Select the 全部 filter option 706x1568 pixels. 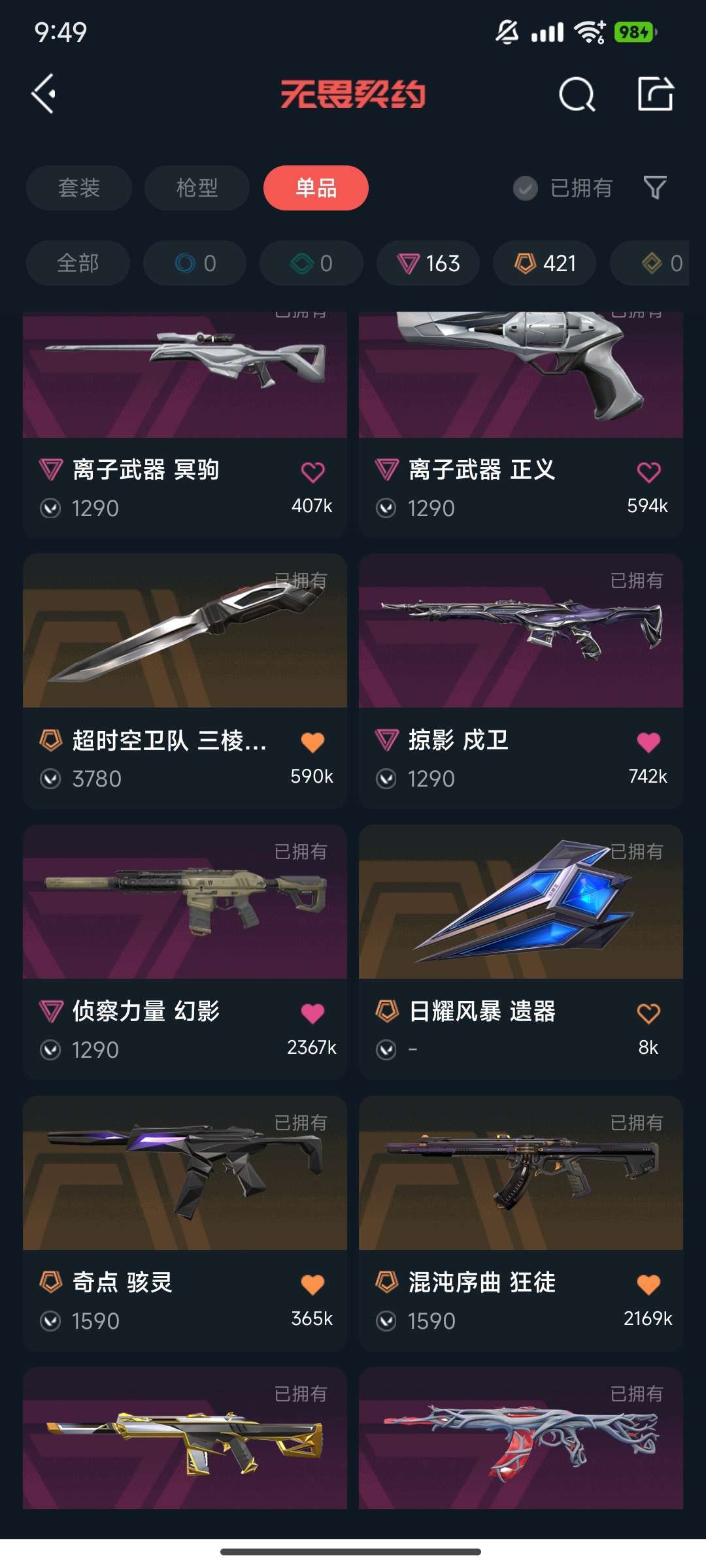click(x=77, y=263)
